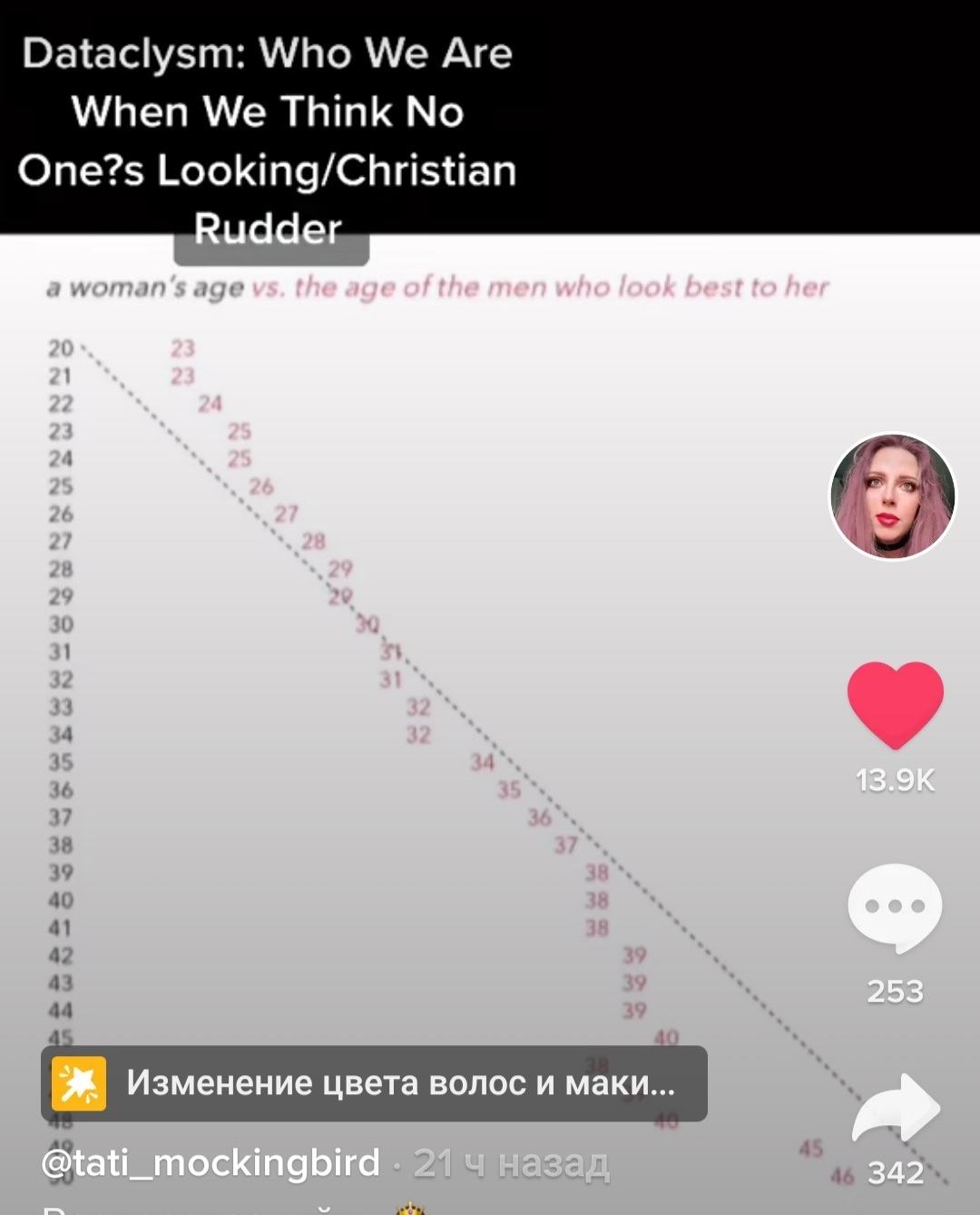This screenshot has width=980, height=1215.
Task: Share this video
Action: pyautogui.click(x=897, y=1109)
